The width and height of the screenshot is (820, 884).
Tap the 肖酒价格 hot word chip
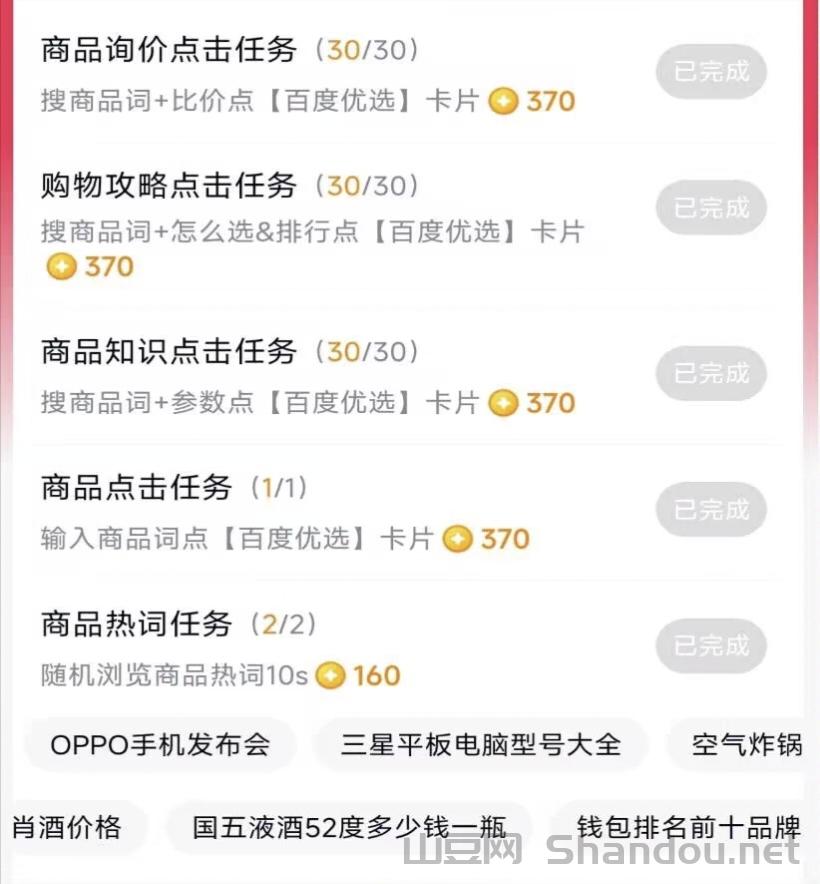tap(68, 828)
